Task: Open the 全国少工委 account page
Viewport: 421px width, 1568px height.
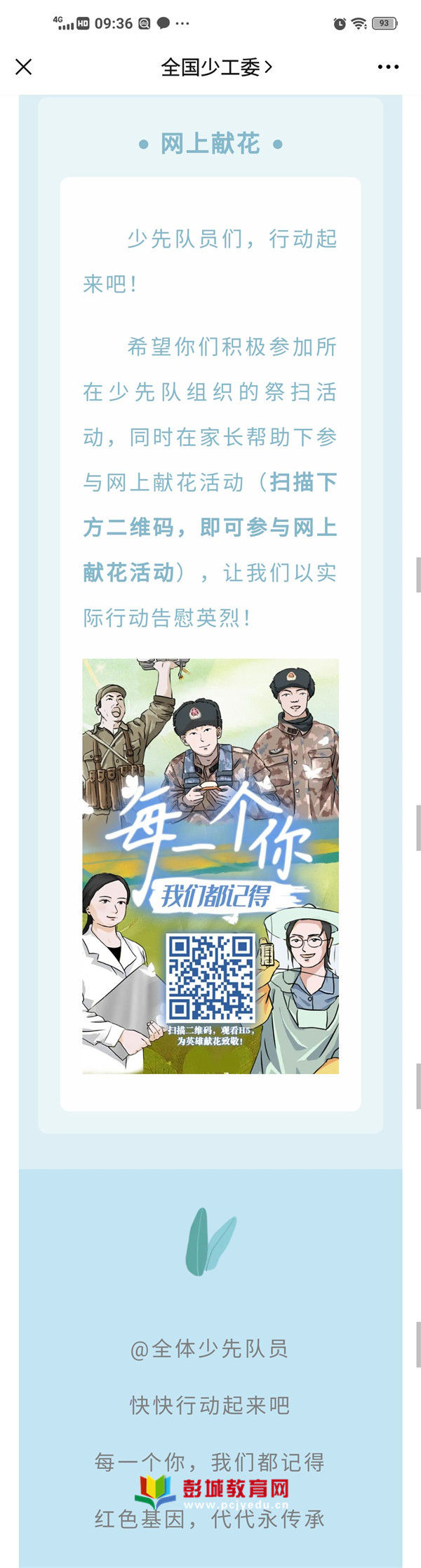Action: click(215, 67)
